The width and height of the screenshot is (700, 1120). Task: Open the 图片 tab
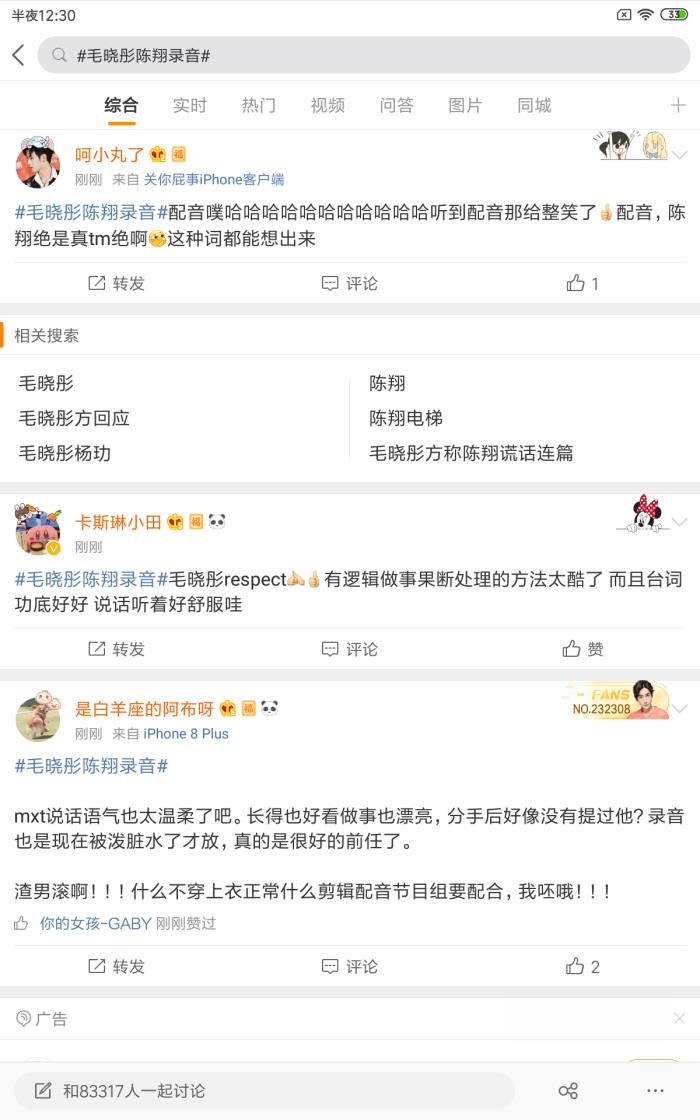(x=465, y=105)
